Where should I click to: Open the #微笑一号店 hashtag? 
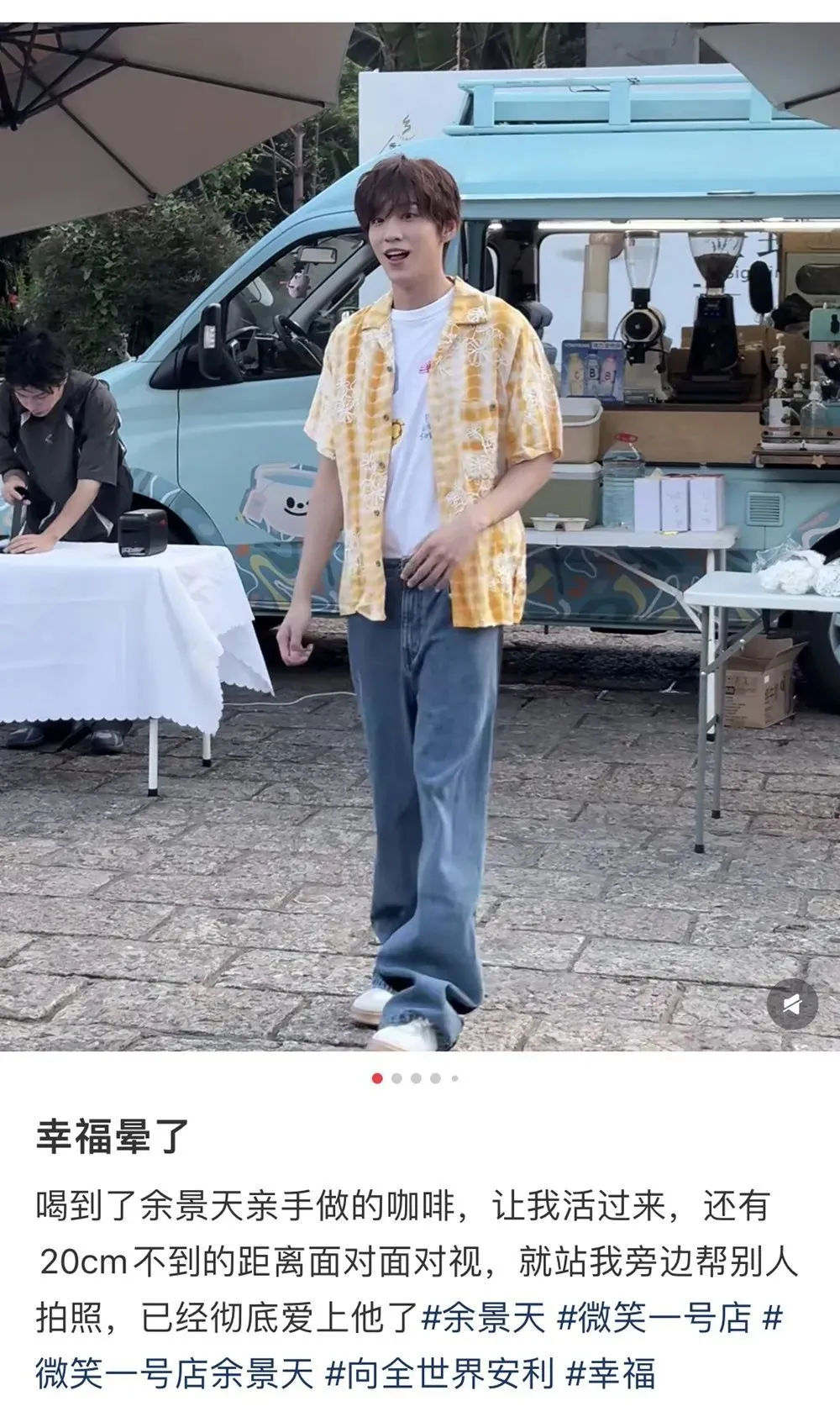[x=654, y=1318]
